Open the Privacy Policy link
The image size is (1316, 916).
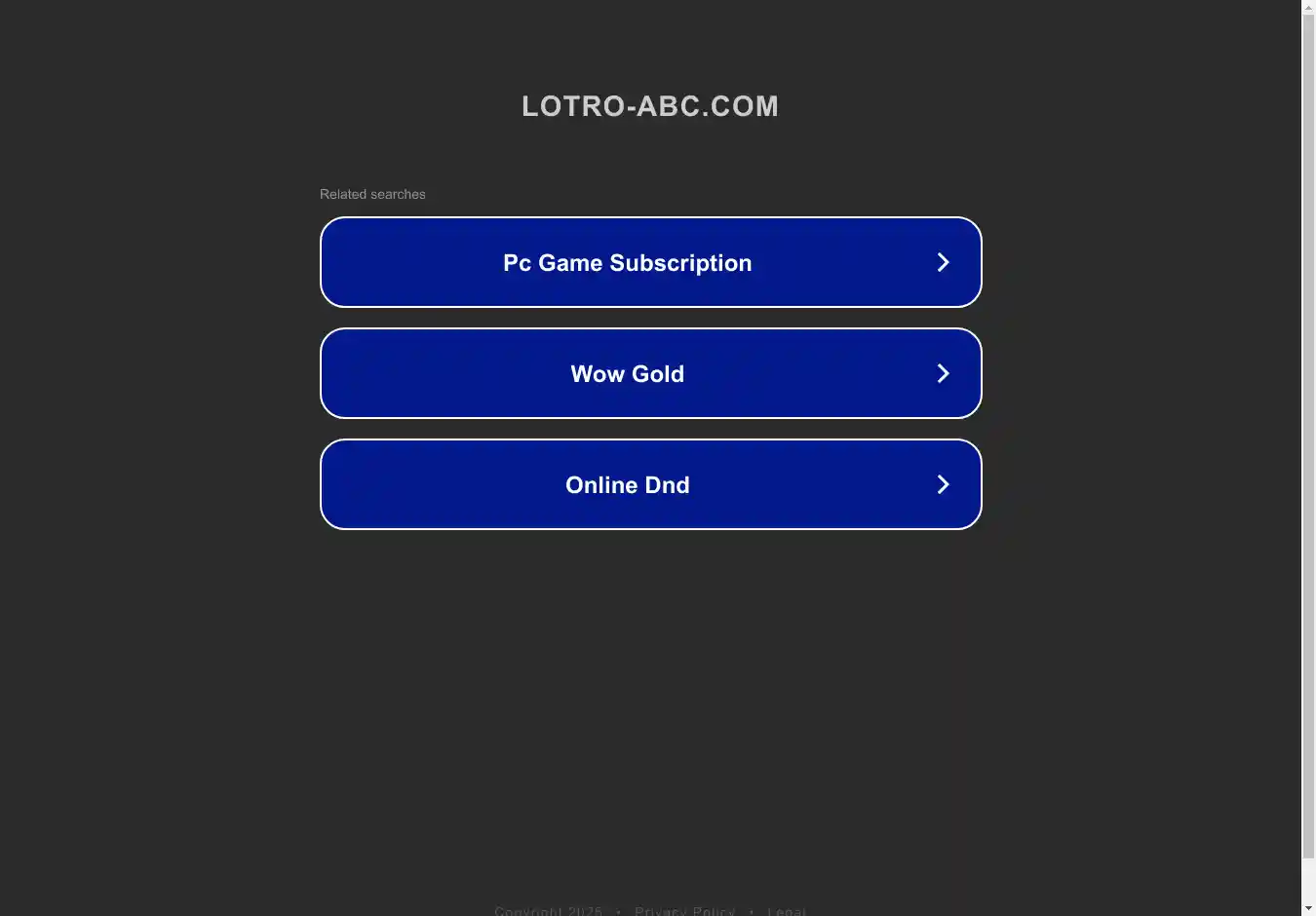pyautogui.click(x=684, y=910)
